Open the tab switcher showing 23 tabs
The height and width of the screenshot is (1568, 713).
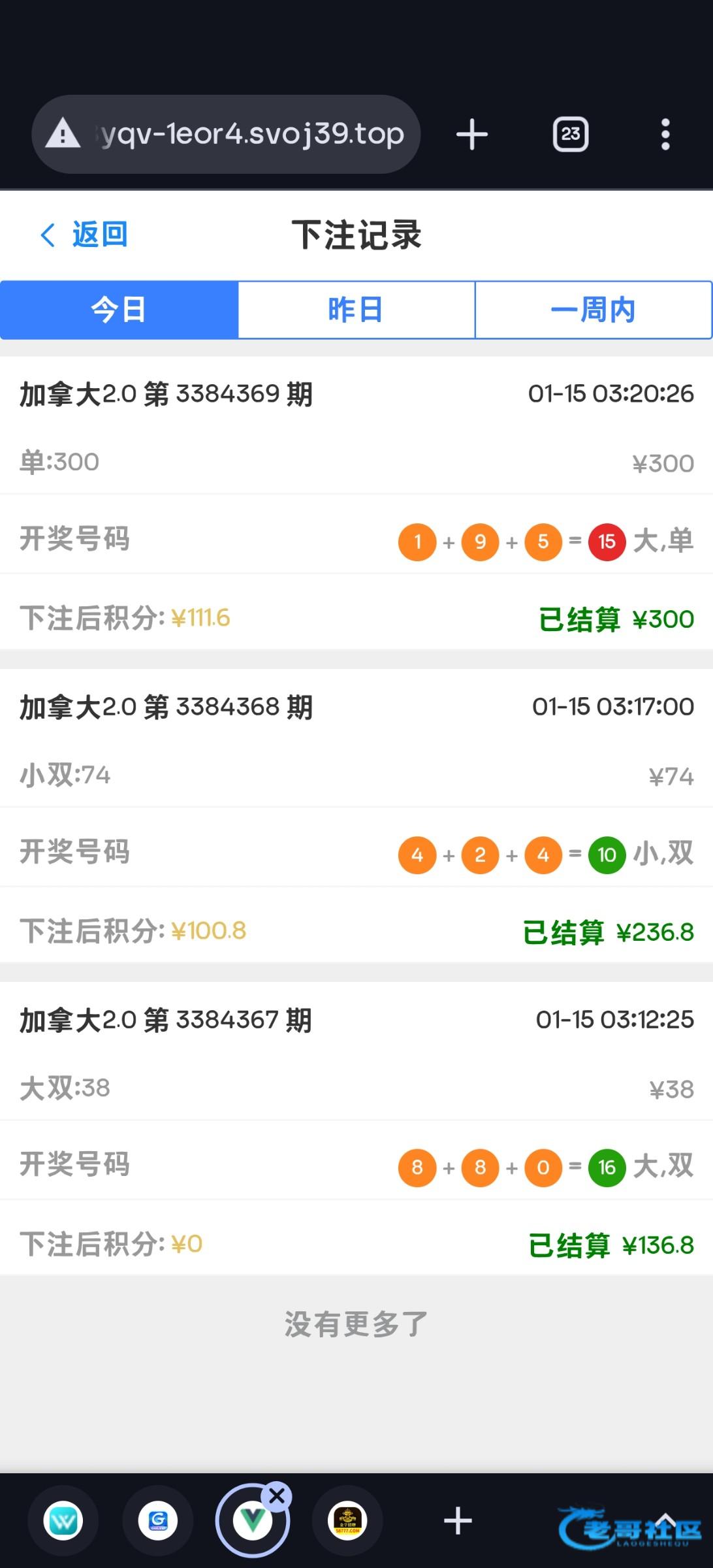point(571,135)
